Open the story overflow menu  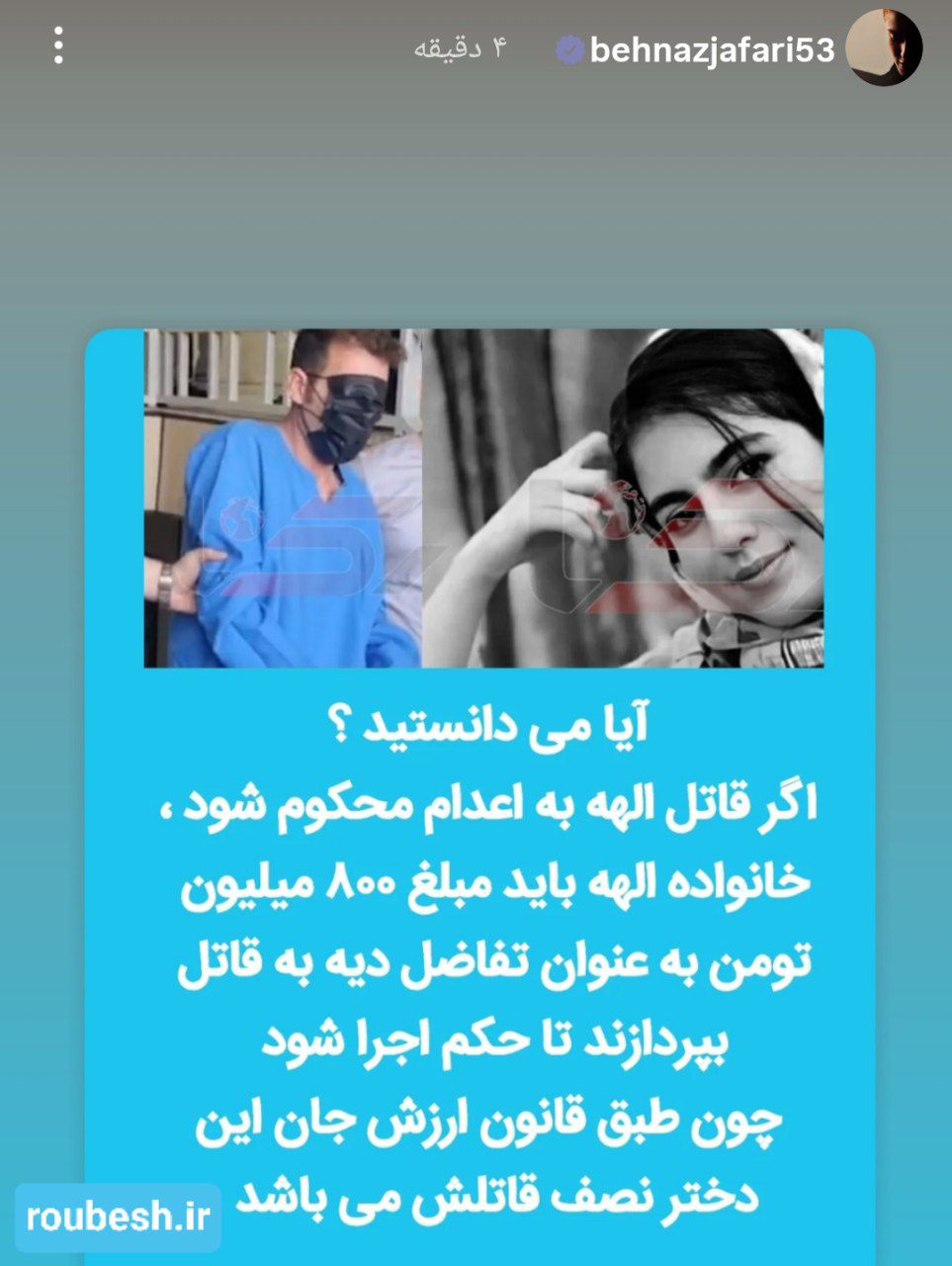(x=59, y=46)
